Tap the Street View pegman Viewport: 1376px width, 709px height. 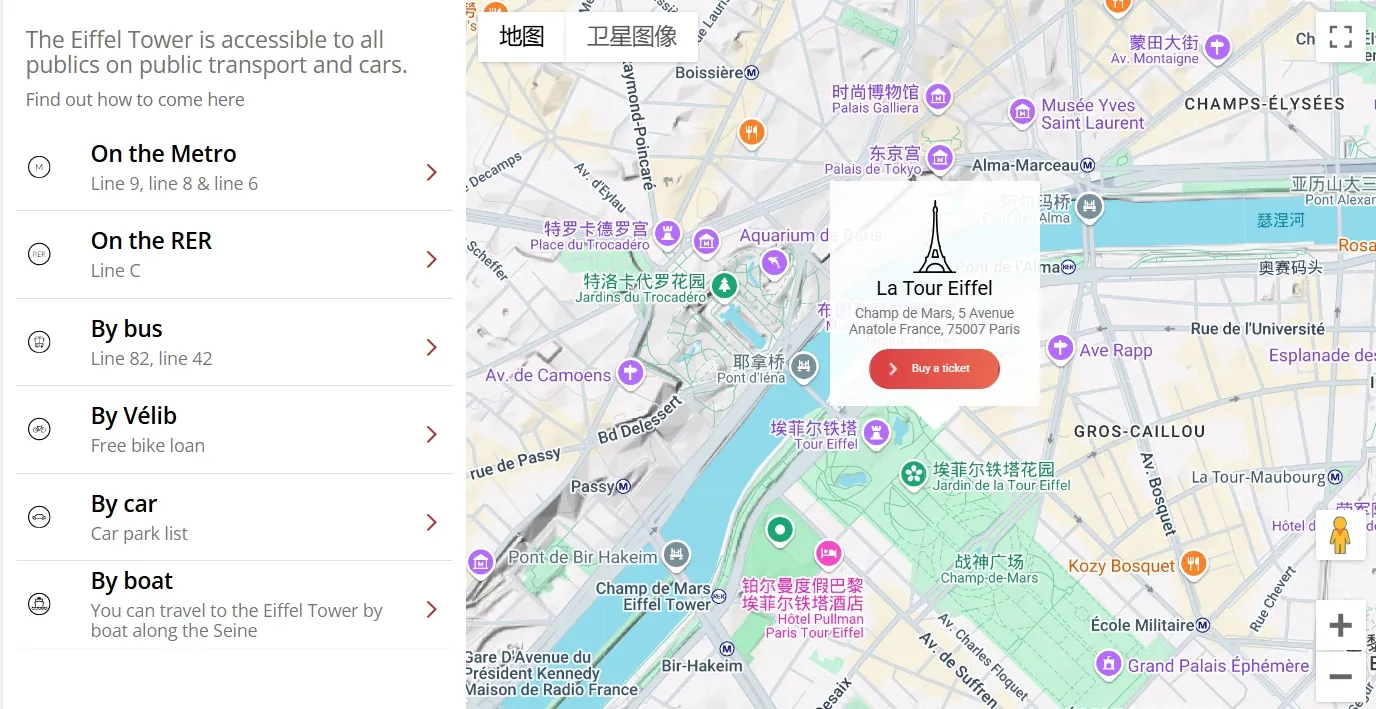tap(1340, 537)
